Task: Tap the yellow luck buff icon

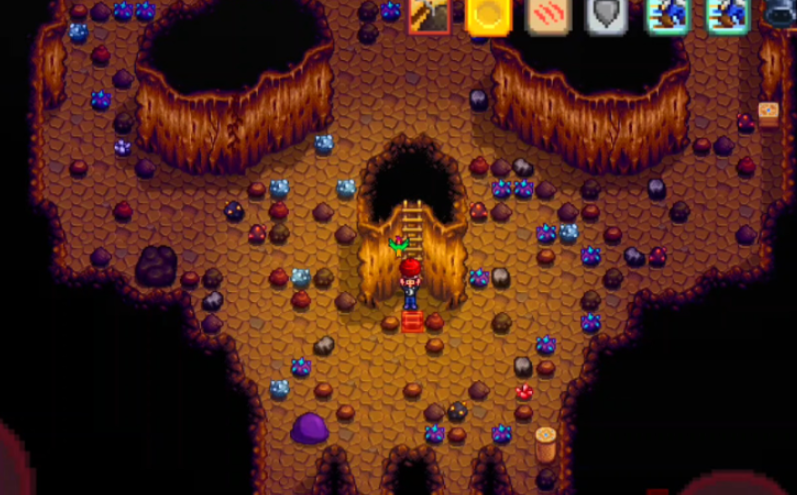Action: 489,15
